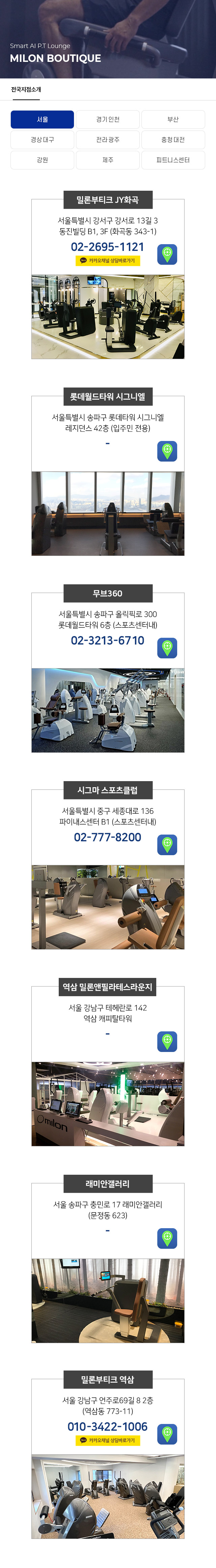Screen dimensions: 216x1568
Task: Call 밀론부티크 JY화곡 at 02-2695-1121
Action: point(107,247)
